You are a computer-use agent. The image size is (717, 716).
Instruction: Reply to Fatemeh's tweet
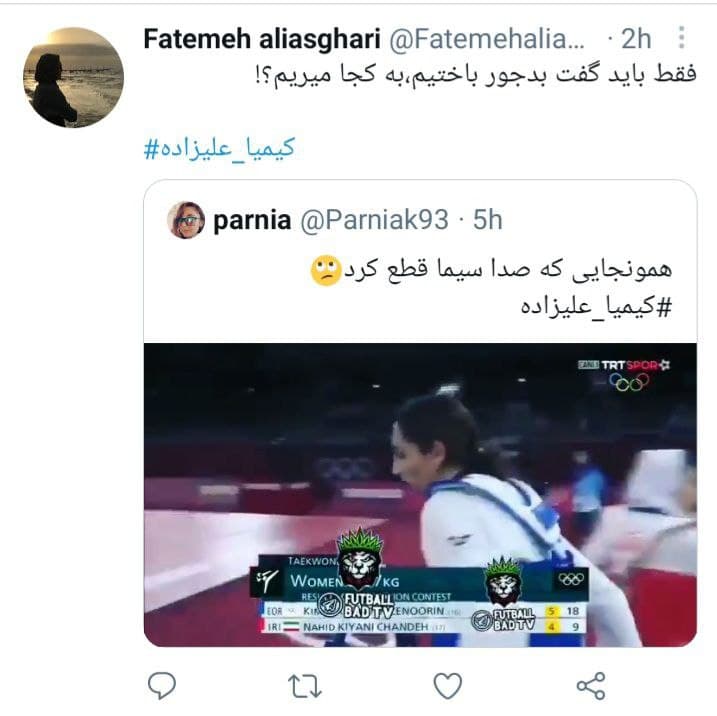click(162, 684)
